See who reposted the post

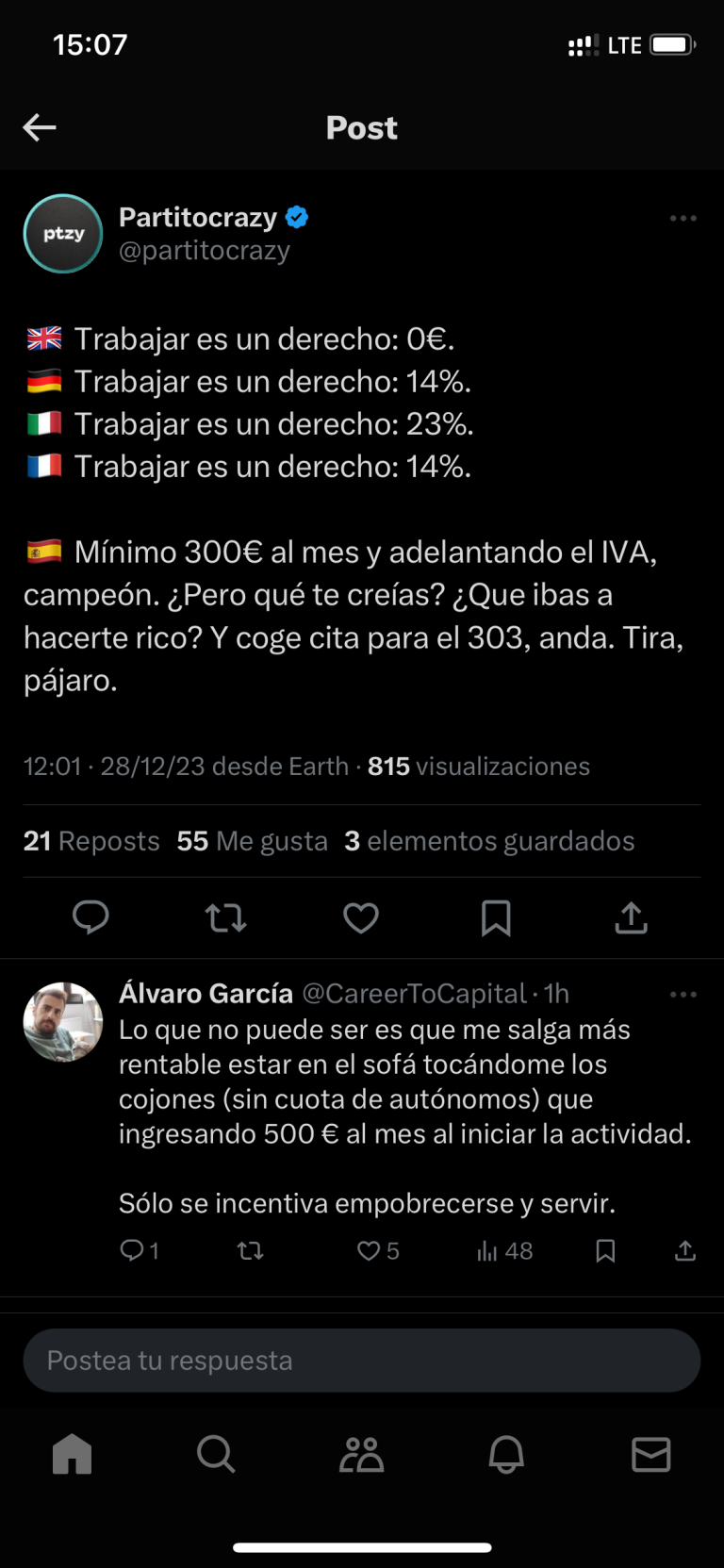point(91,841)
